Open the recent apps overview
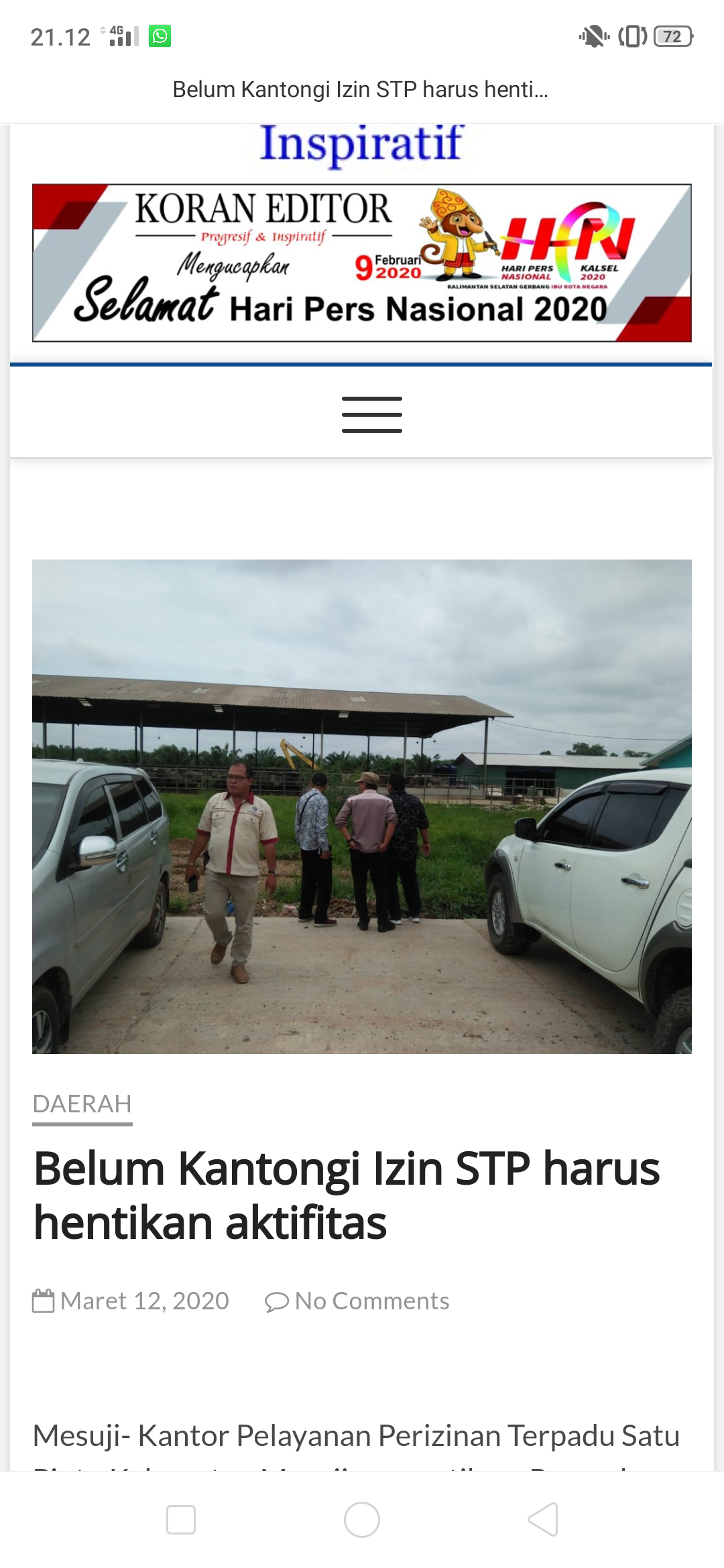The image size is (724, 1568). click(x=181, y=1519)
